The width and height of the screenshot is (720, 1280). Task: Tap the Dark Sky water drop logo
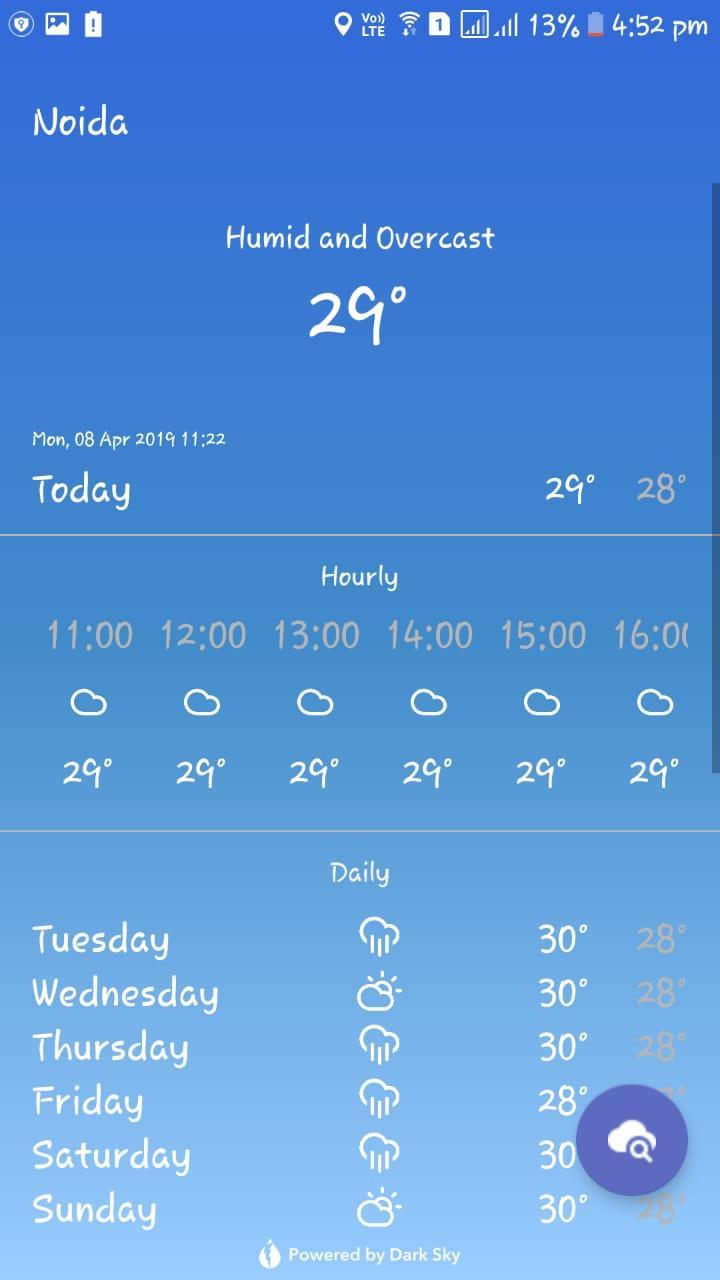point(268,1254)
